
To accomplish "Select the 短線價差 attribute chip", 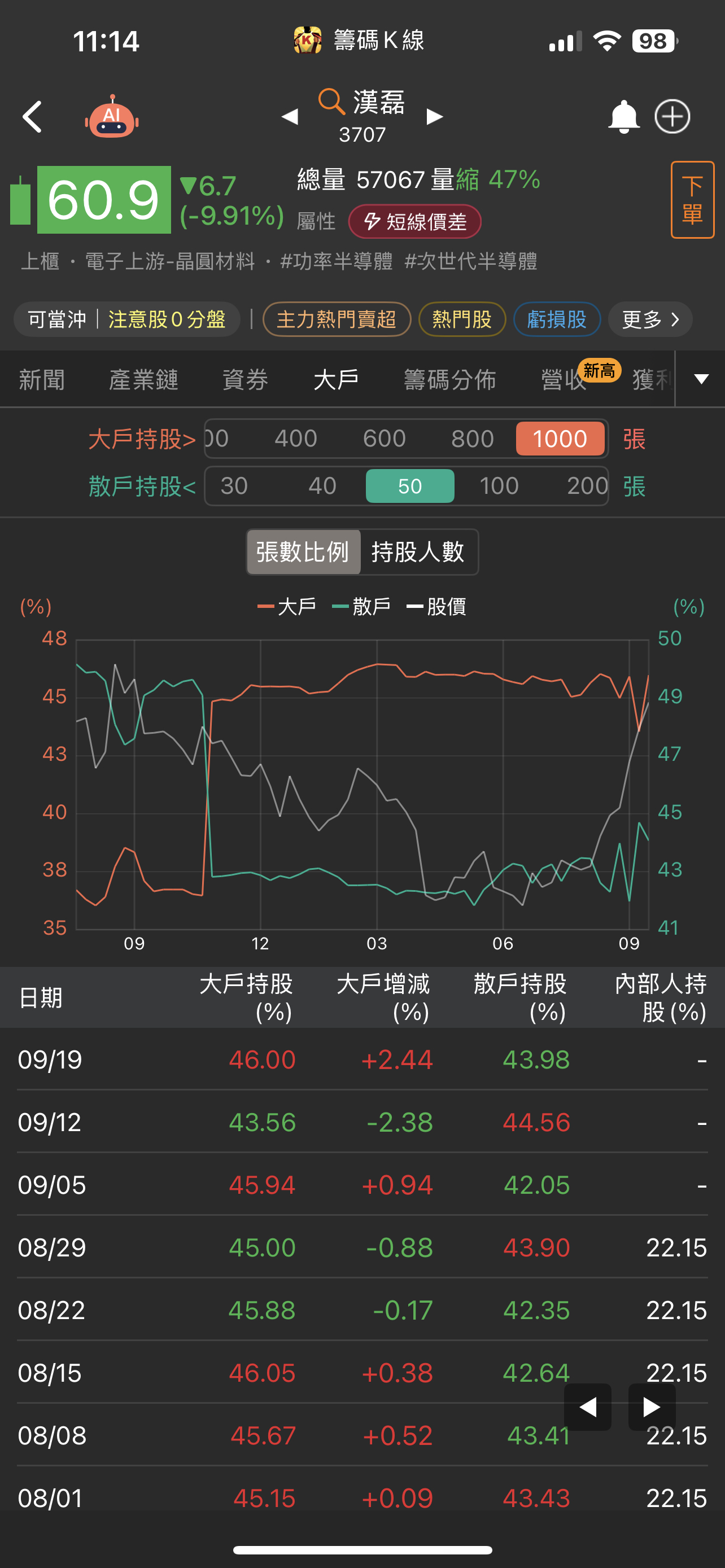I will click(414, 222).
